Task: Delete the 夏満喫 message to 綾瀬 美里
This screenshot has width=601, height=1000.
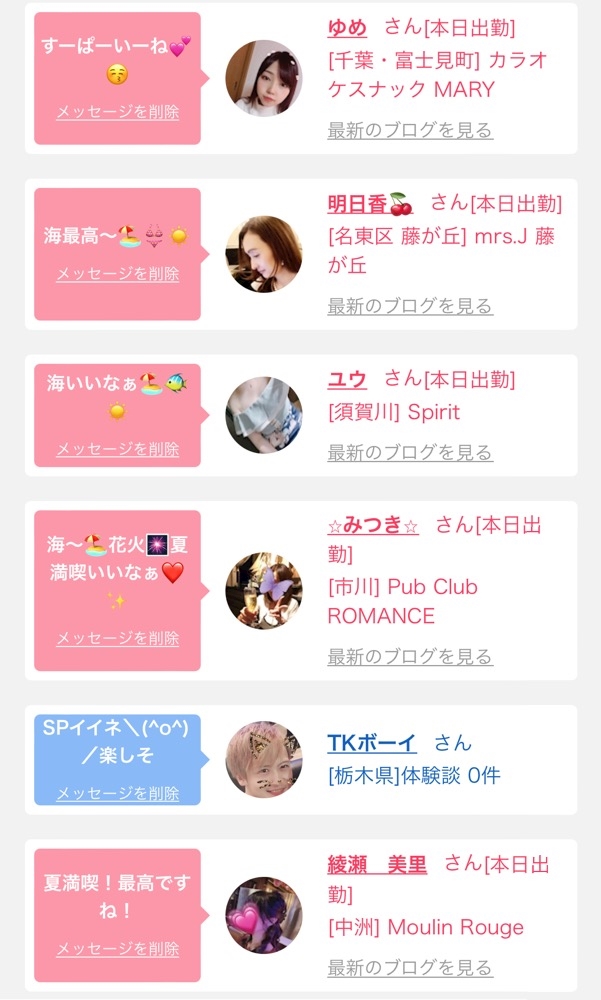Action: tap(117, 949)
